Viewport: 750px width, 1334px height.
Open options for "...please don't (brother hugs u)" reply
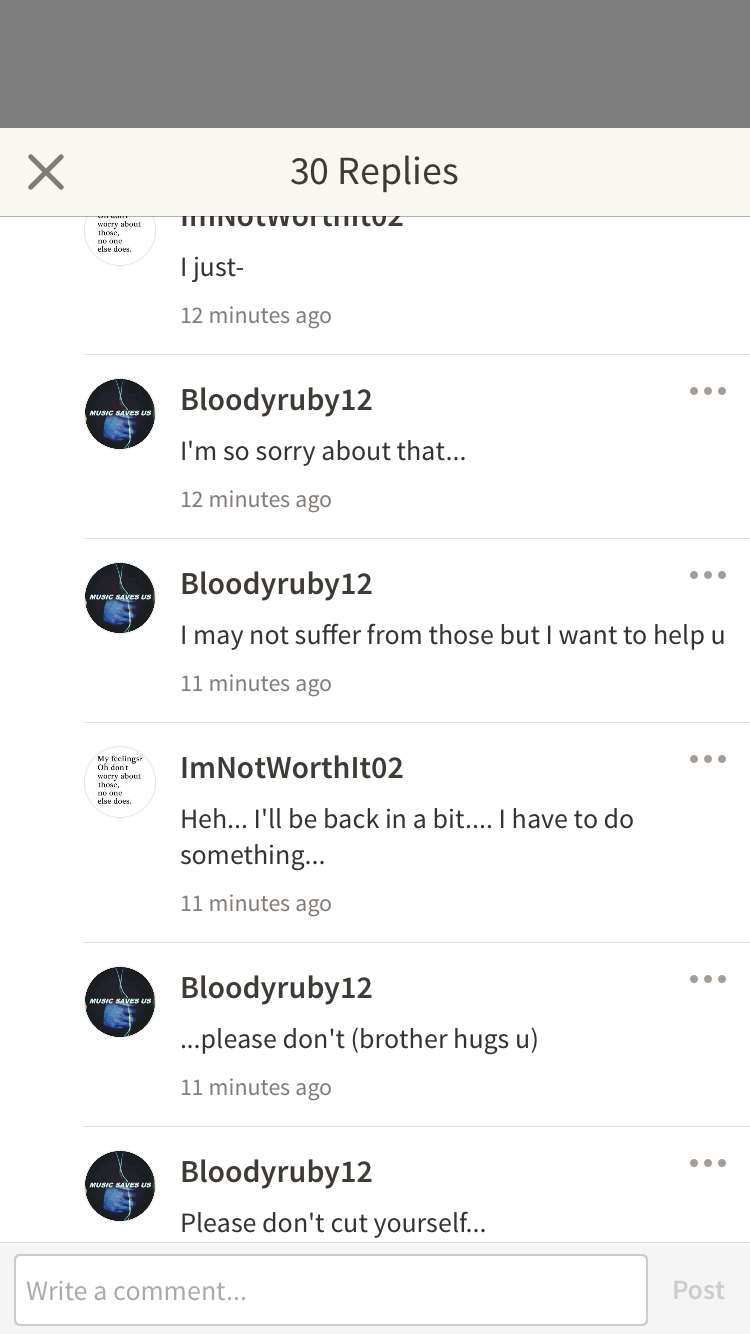coord(707,979)
